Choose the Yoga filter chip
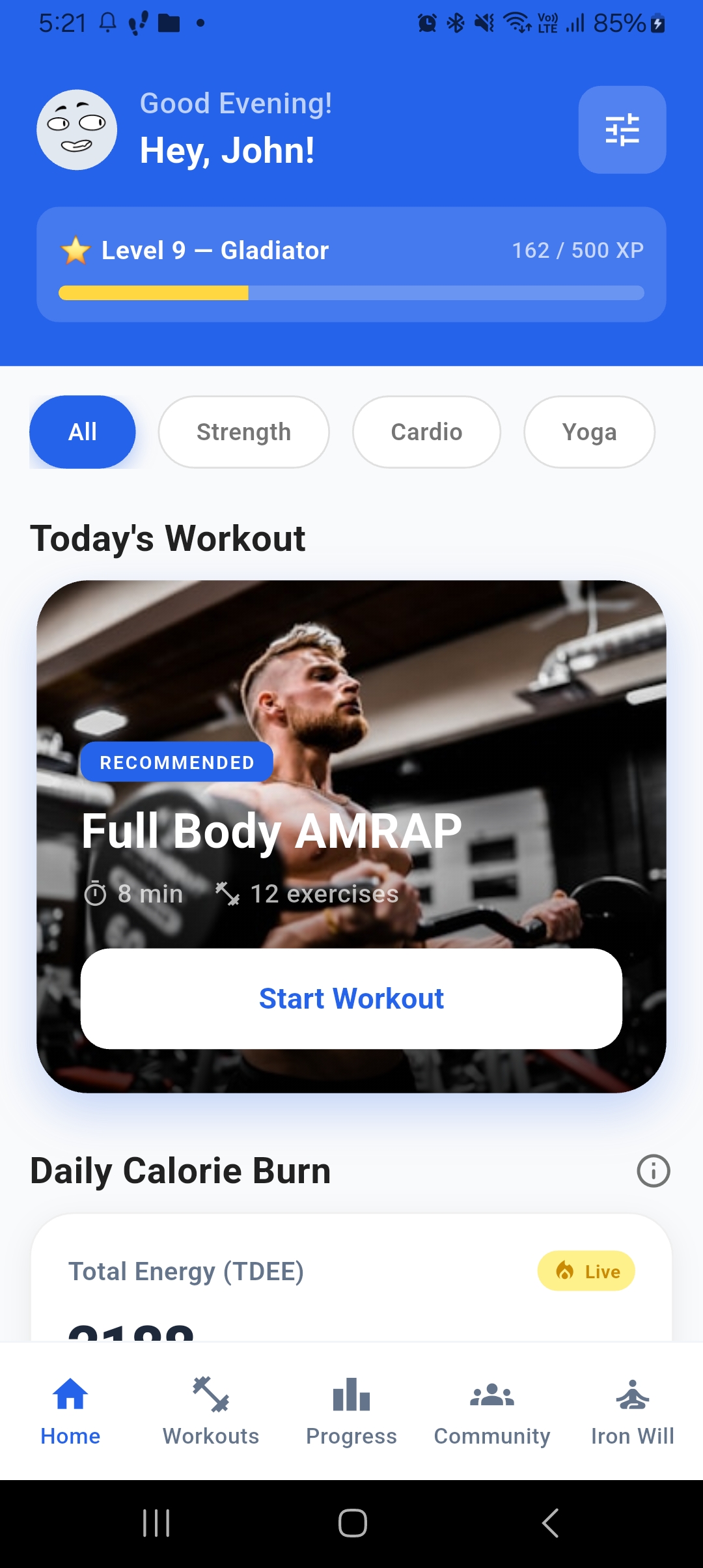The width and height of the screenshot is (703, 1568). [x=589, y=432]
